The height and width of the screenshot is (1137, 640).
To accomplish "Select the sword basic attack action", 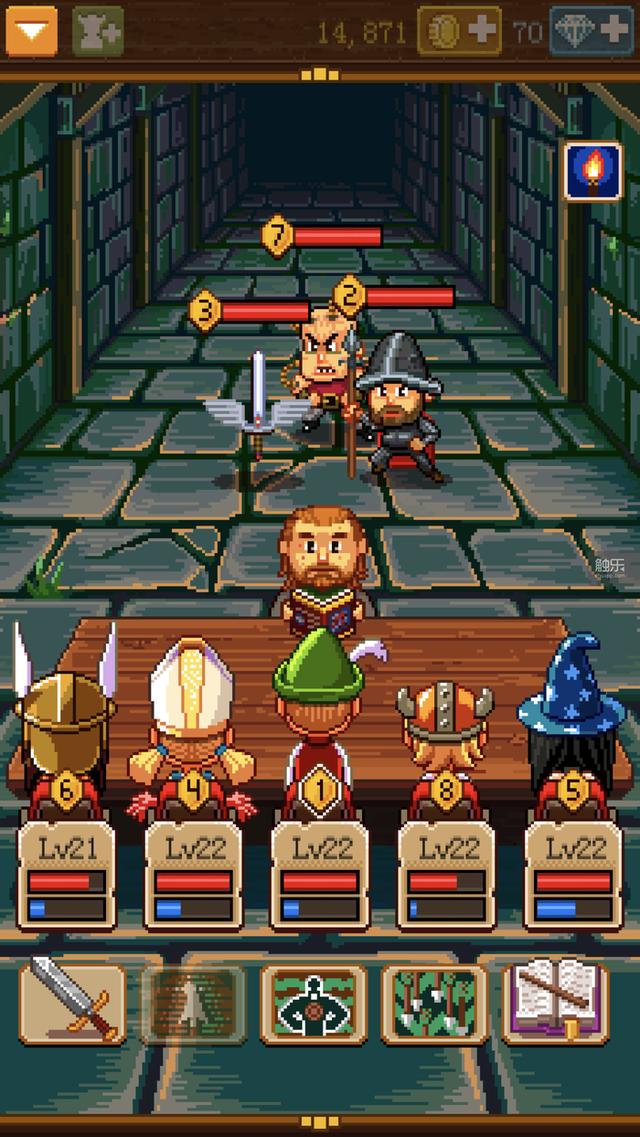I will tap(72, 1004).
